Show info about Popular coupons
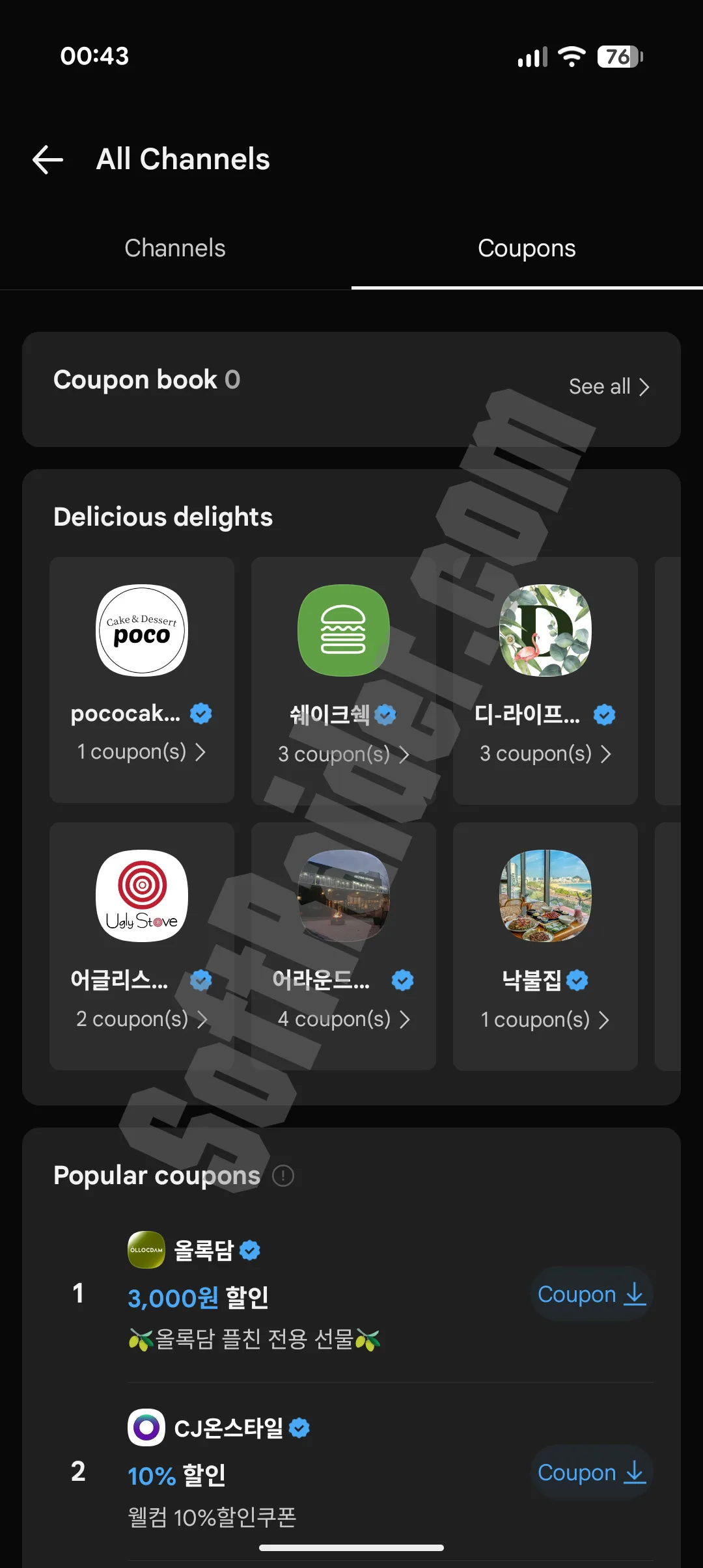This screenshot has width=703, height=1568. pyautogui.click(x=283, y=1176)
